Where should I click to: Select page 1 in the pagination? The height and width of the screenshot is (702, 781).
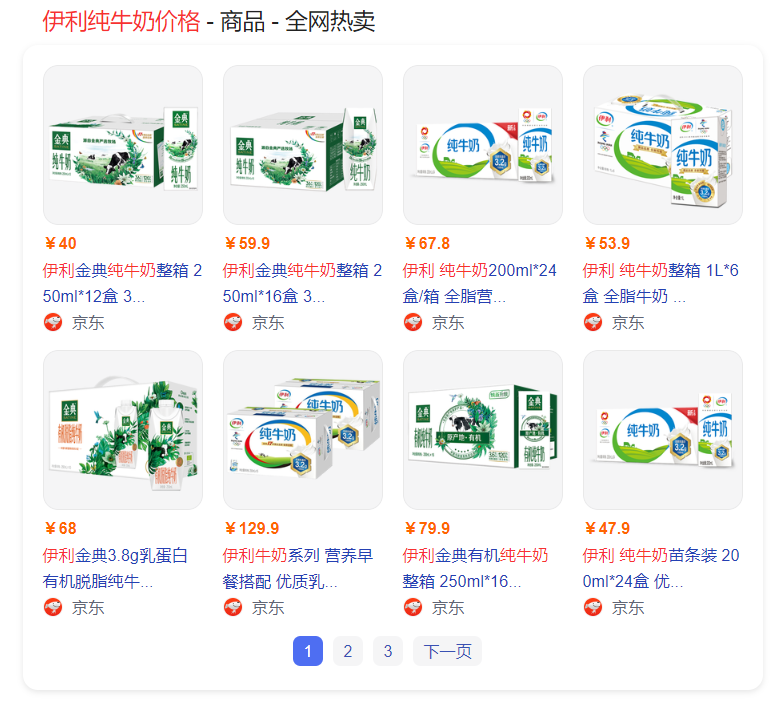pyautogui.click(x=308, y=652)
